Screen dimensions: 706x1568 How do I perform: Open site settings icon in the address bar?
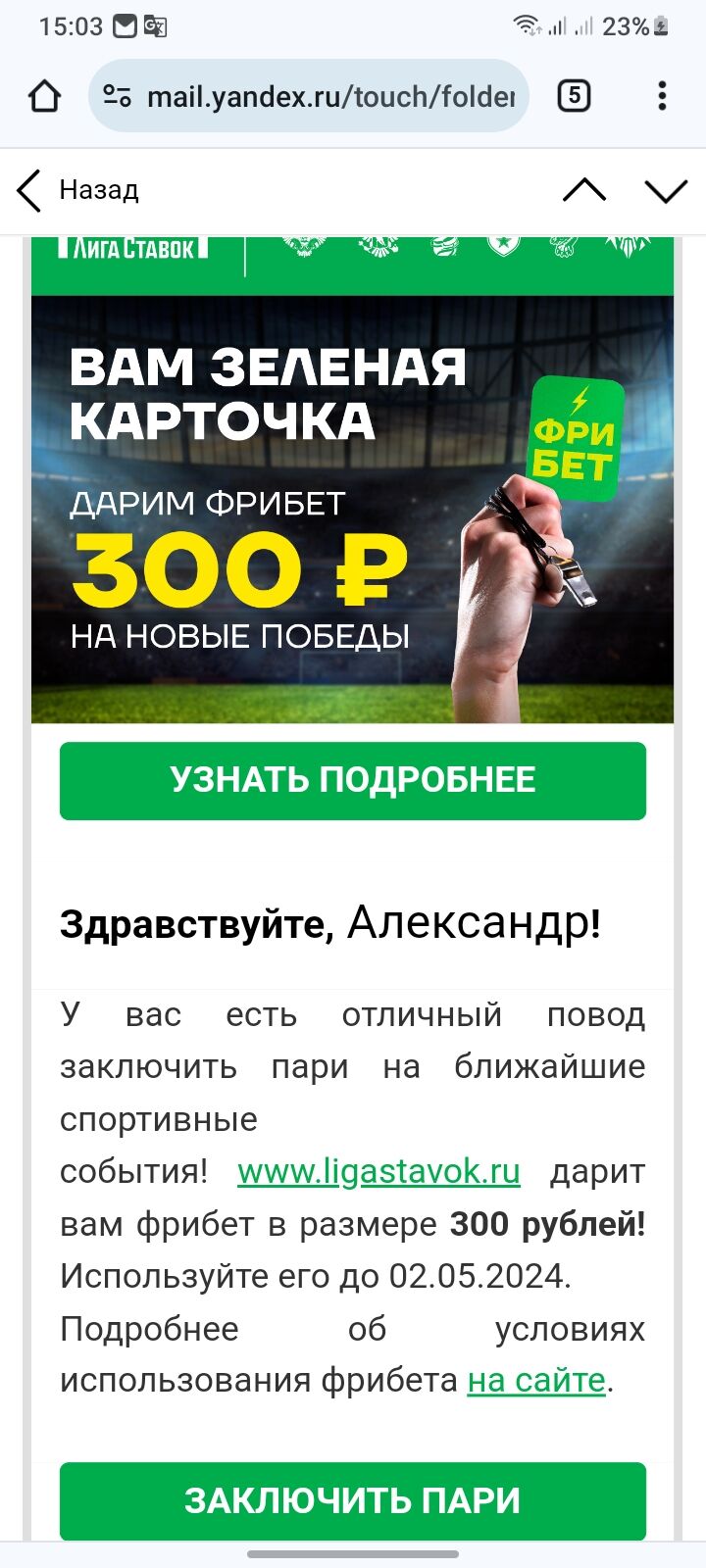(118, 96)
